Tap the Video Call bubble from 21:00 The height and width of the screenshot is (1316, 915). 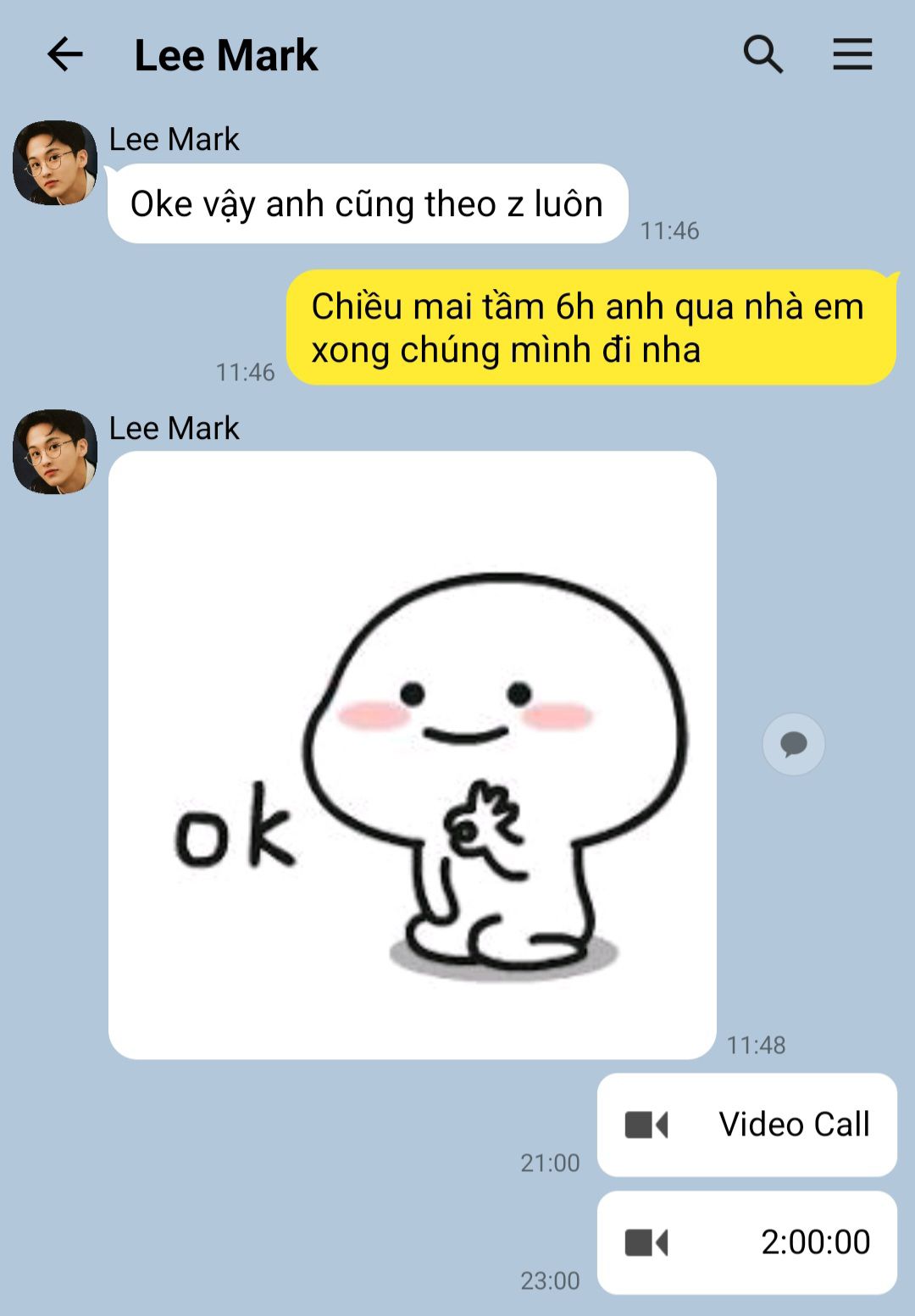(746, 1124)
